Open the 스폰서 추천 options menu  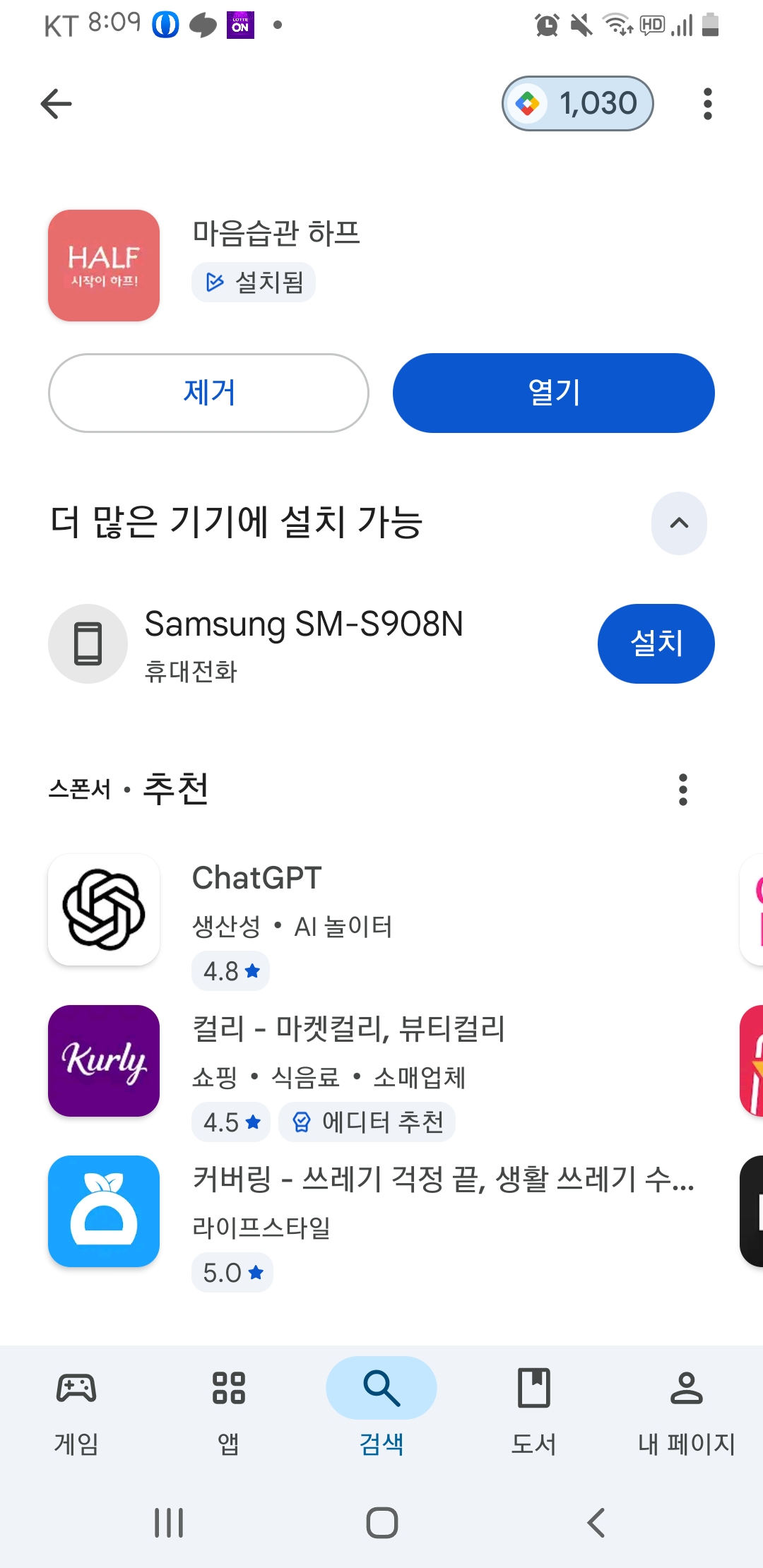pyautogui.click(x=682, y=789)
